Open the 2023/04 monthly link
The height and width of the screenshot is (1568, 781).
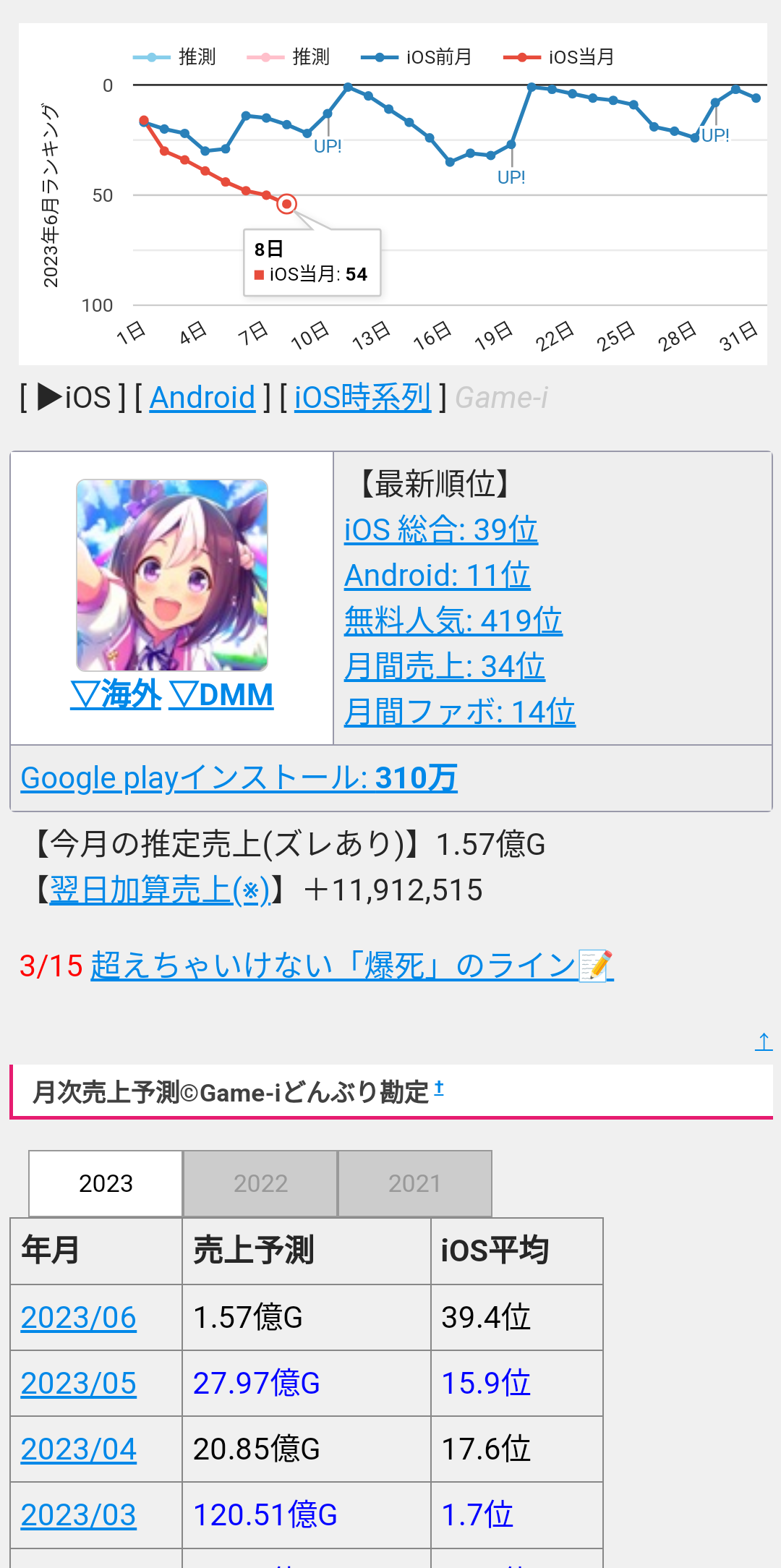[78, 1449]
